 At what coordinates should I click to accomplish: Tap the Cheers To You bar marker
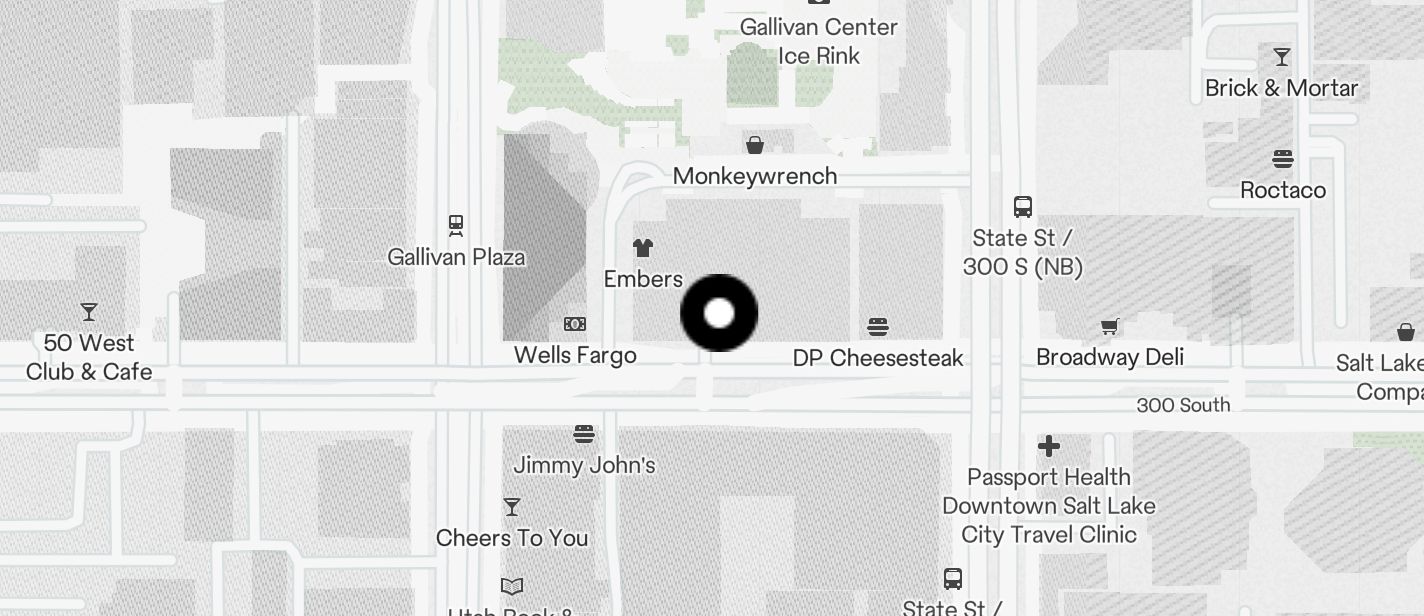512,507
